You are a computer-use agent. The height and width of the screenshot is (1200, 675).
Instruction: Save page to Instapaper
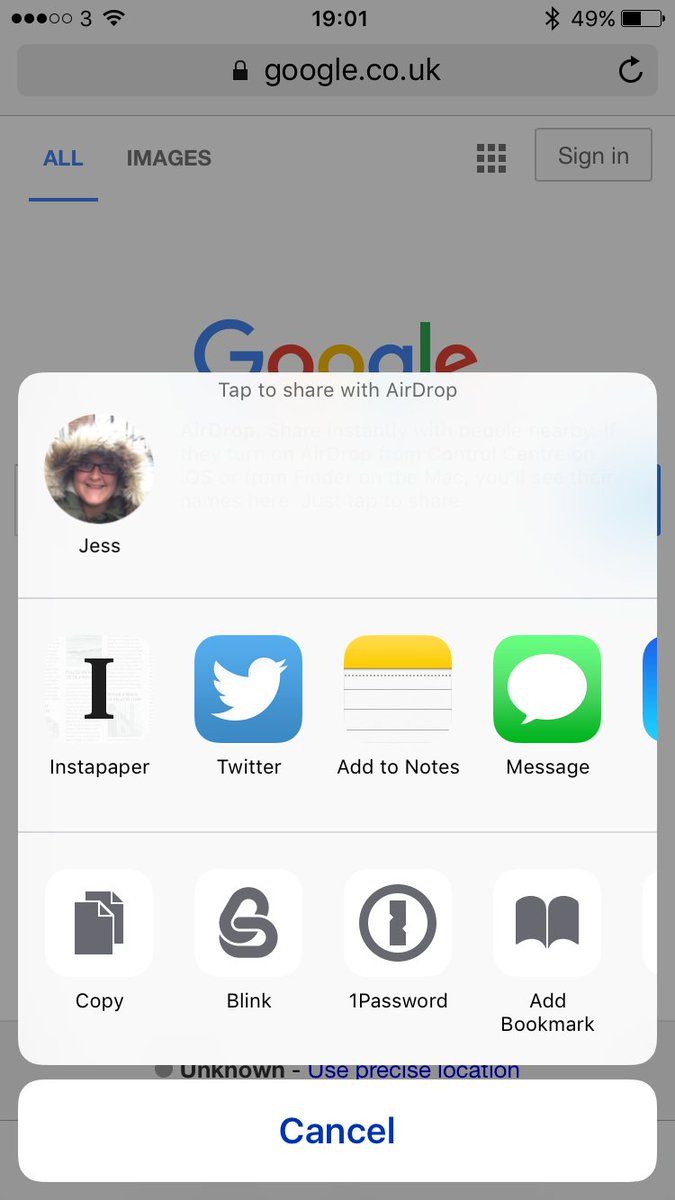(x=99, y=689)
